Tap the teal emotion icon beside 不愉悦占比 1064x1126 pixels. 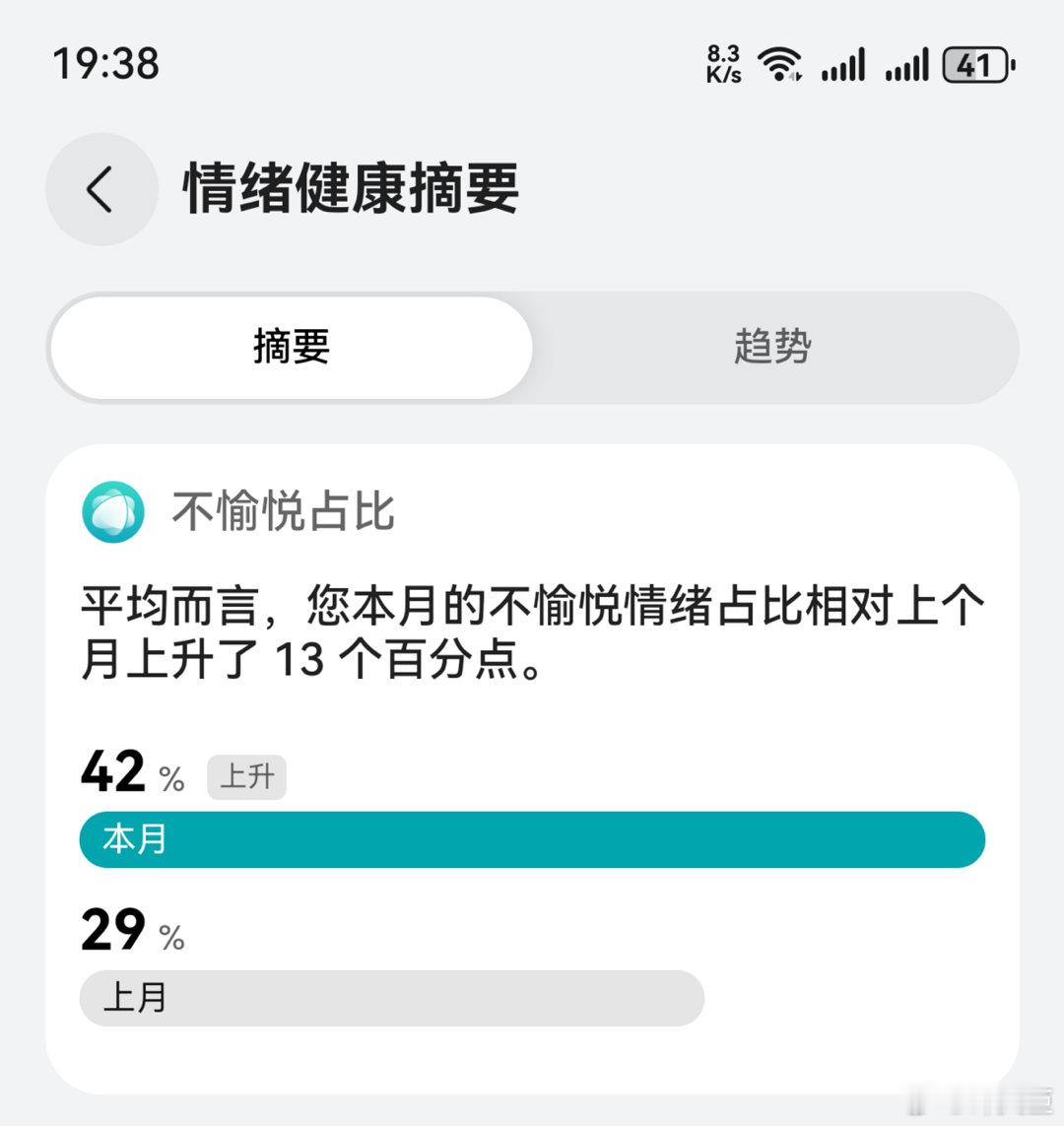111,509
